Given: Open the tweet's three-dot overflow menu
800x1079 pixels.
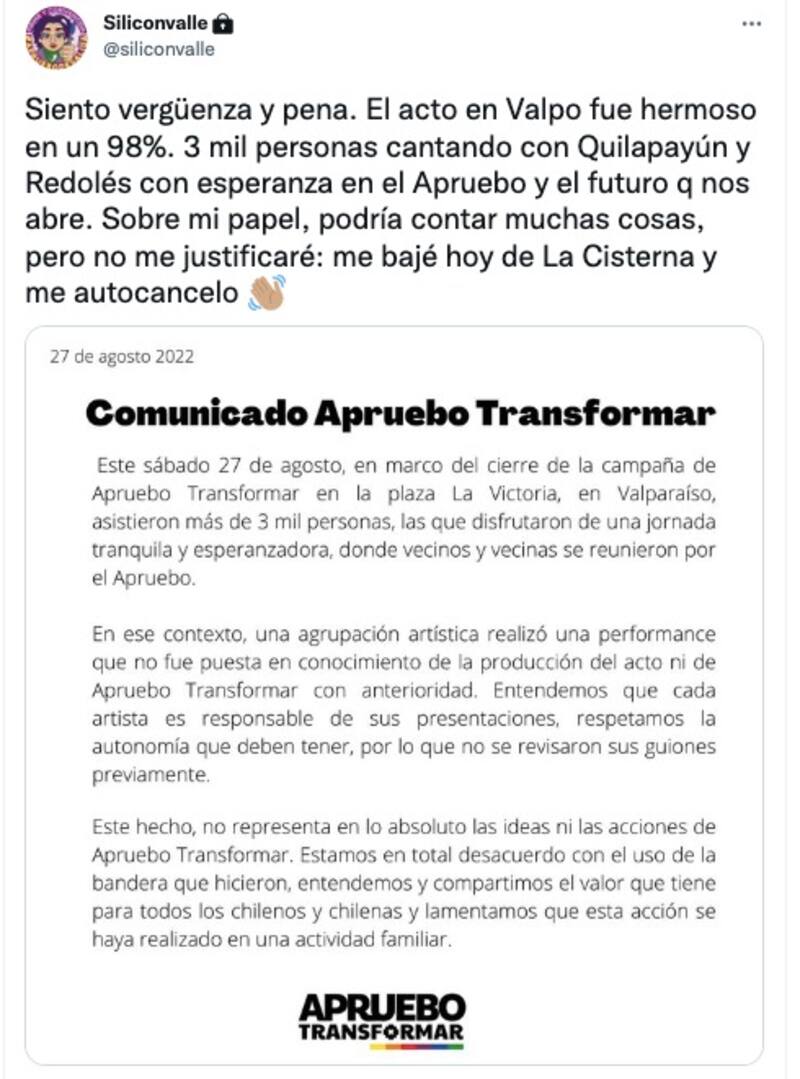Looking at the screenshot, I should pyautogui.click(x=751, y=23).
